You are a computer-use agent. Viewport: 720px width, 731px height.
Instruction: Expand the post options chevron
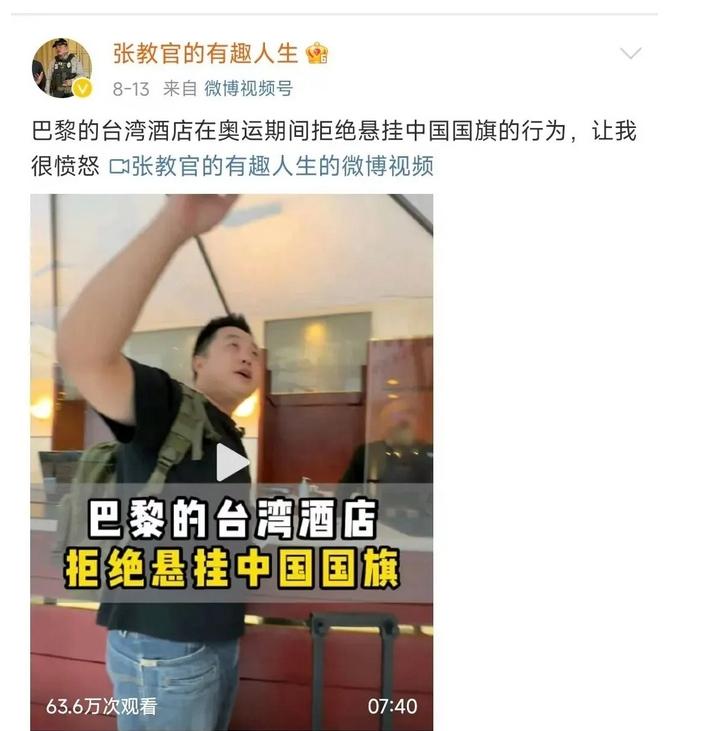pyautogui.click(x=631, y=54)
